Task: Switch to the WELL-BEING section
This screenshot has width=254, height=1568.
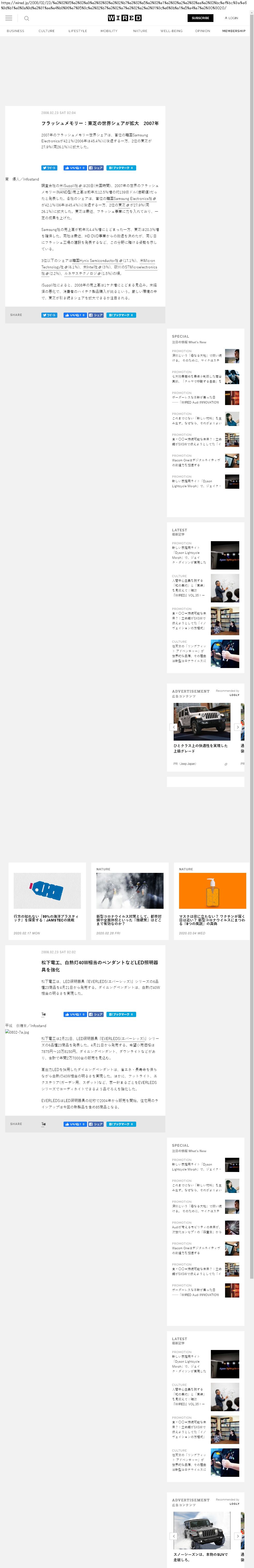Action: click(171, 30)
